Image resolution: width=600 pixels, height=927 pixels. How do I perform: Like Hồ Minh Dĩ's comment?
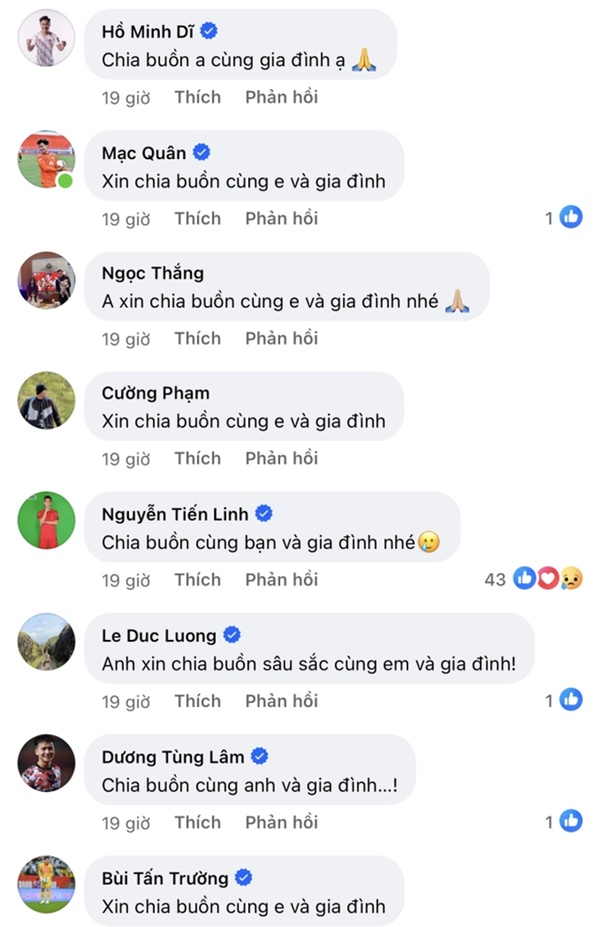(x=197, y=97)
